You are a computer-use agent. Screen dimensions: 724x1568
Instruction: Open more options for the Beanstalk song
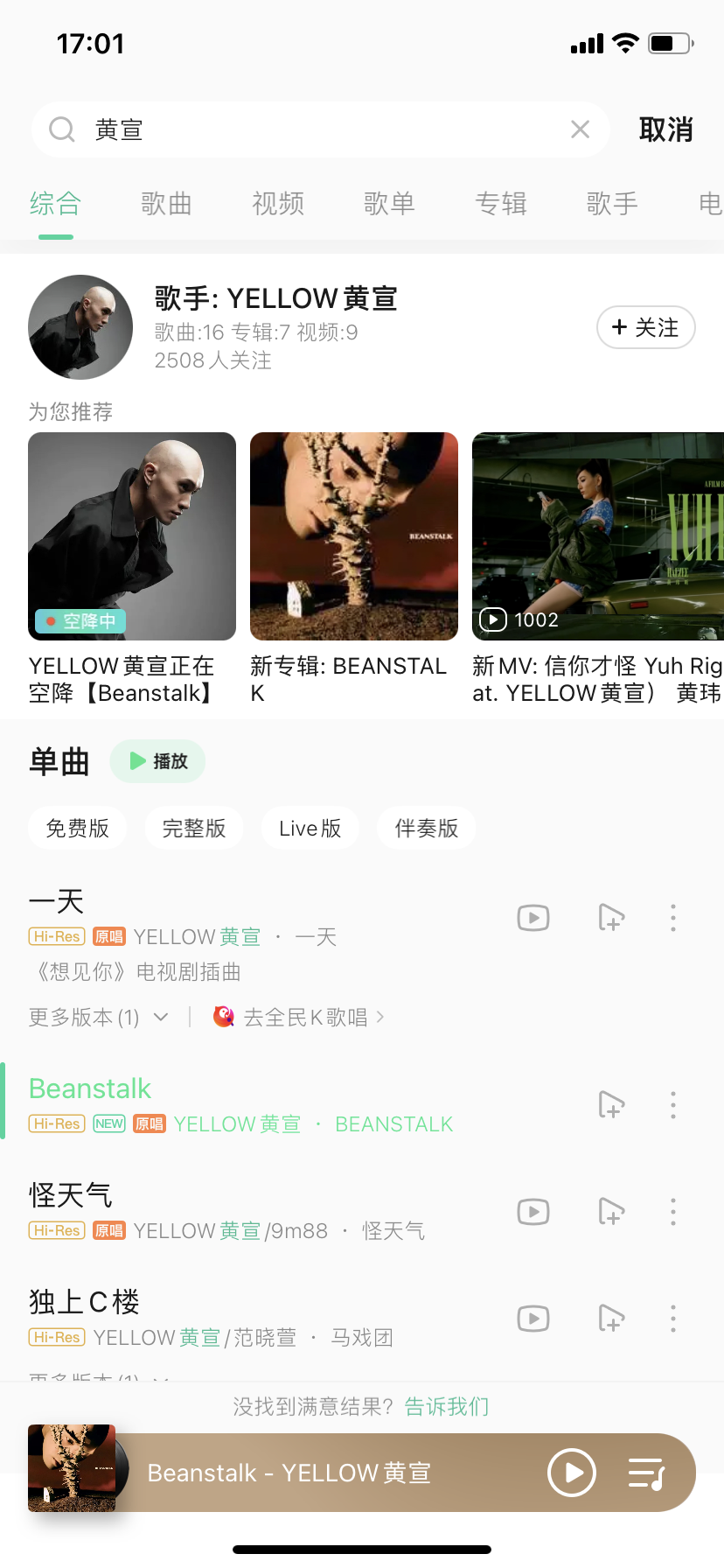pos(673,1105)
